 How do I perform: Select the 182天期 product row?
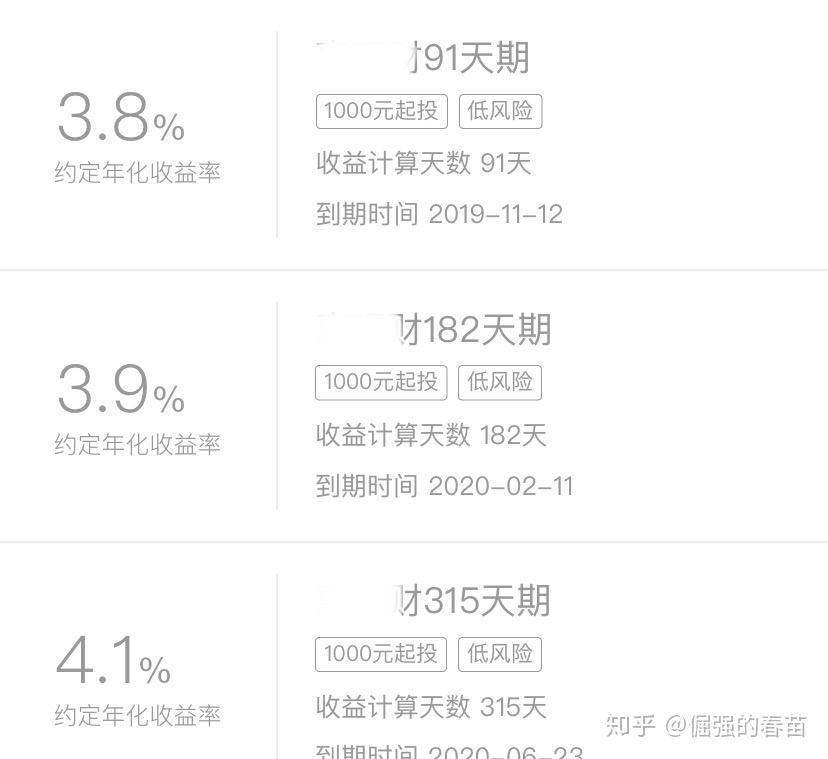pos(434,330)
